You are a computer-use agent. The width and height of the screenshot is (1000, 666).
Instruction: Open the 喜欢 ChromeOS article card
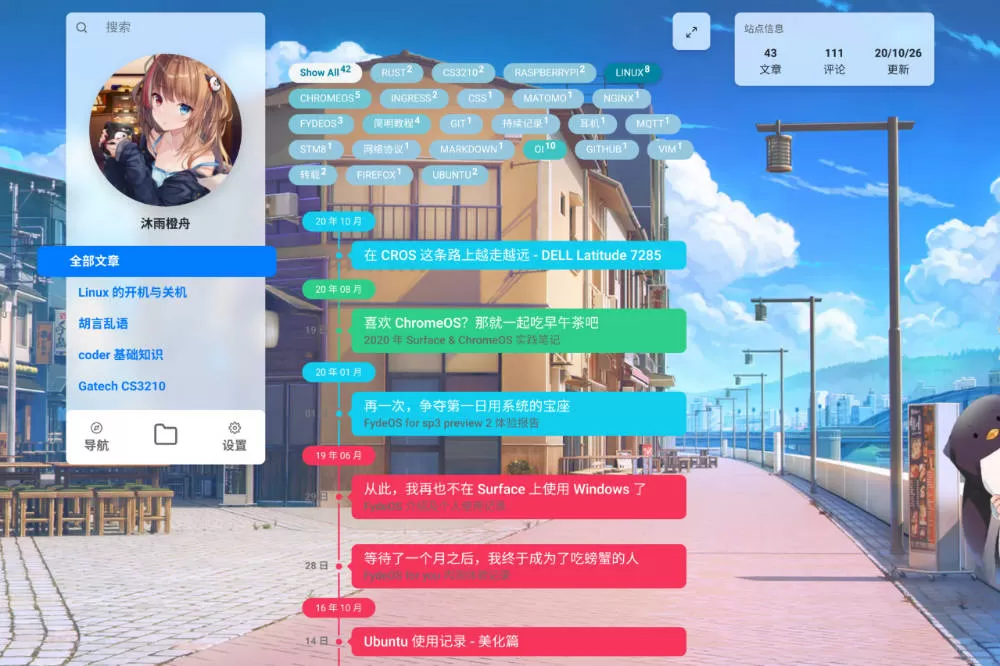pyautogui.click(x=517, y=330)
